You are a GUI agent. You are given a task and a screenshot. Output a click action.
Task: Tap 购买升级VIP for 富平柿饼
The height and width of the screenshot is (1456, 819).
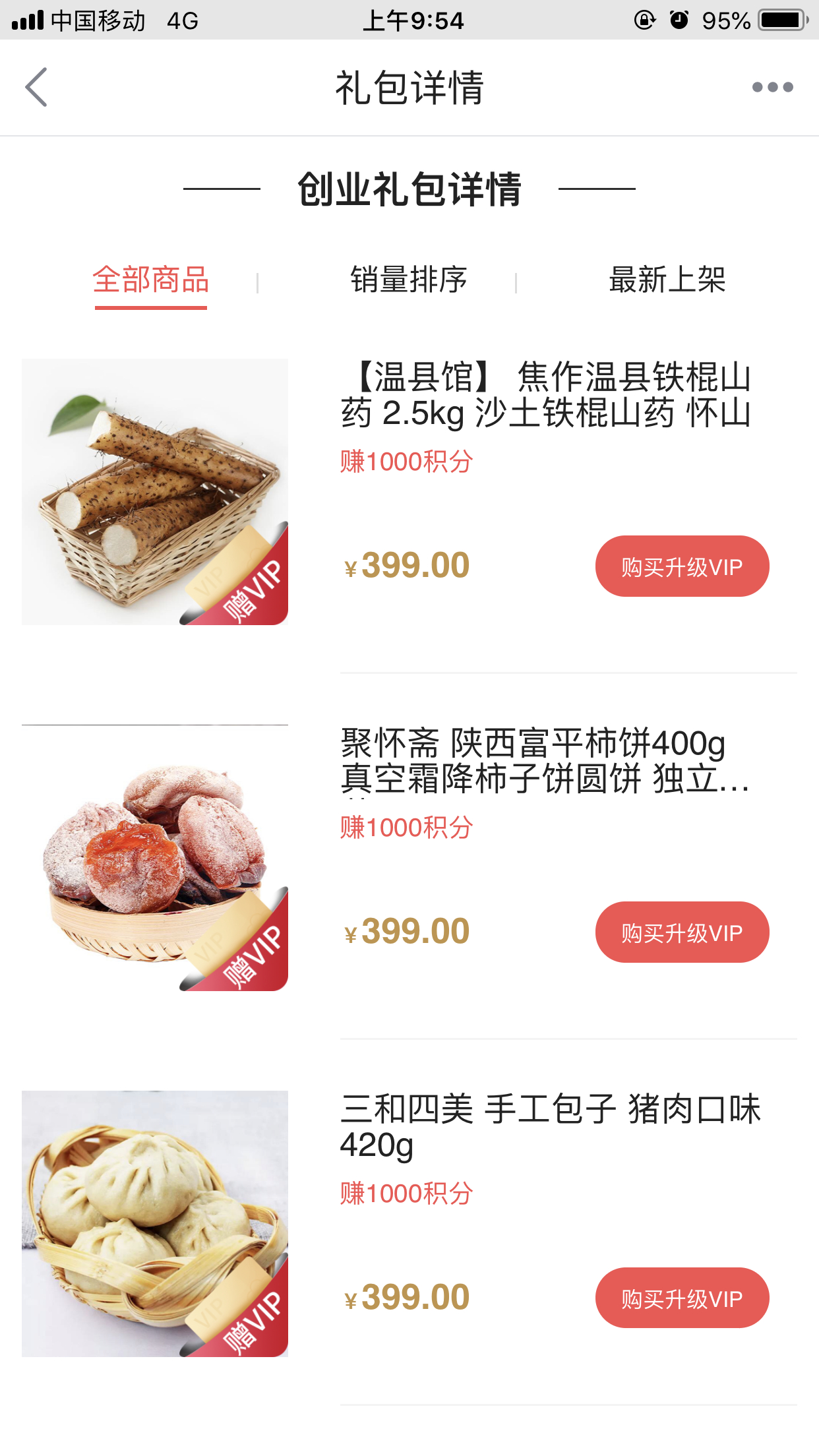click(x=682, y=932)
